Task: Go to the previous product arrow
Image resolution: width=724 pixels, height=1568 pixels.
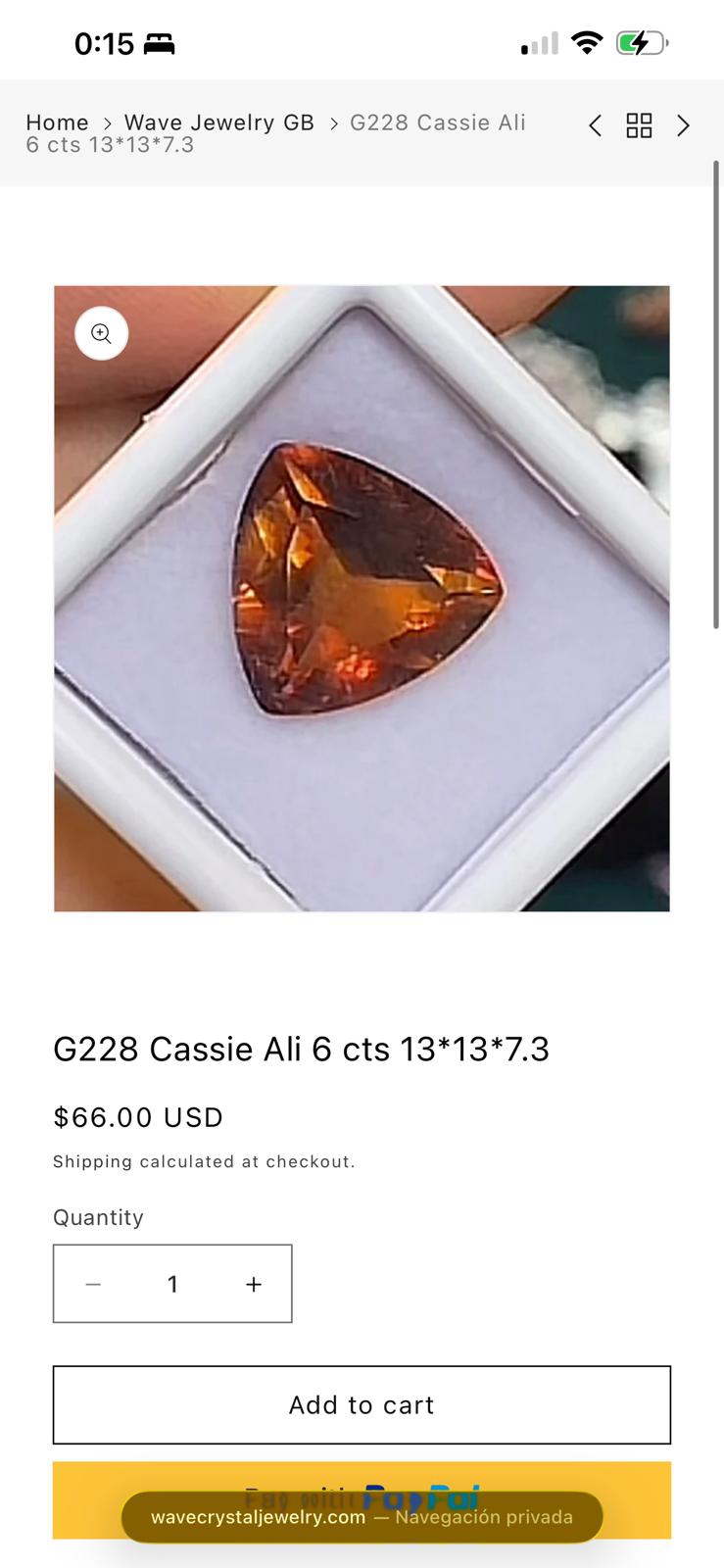Action: click(x=595, y=125)
